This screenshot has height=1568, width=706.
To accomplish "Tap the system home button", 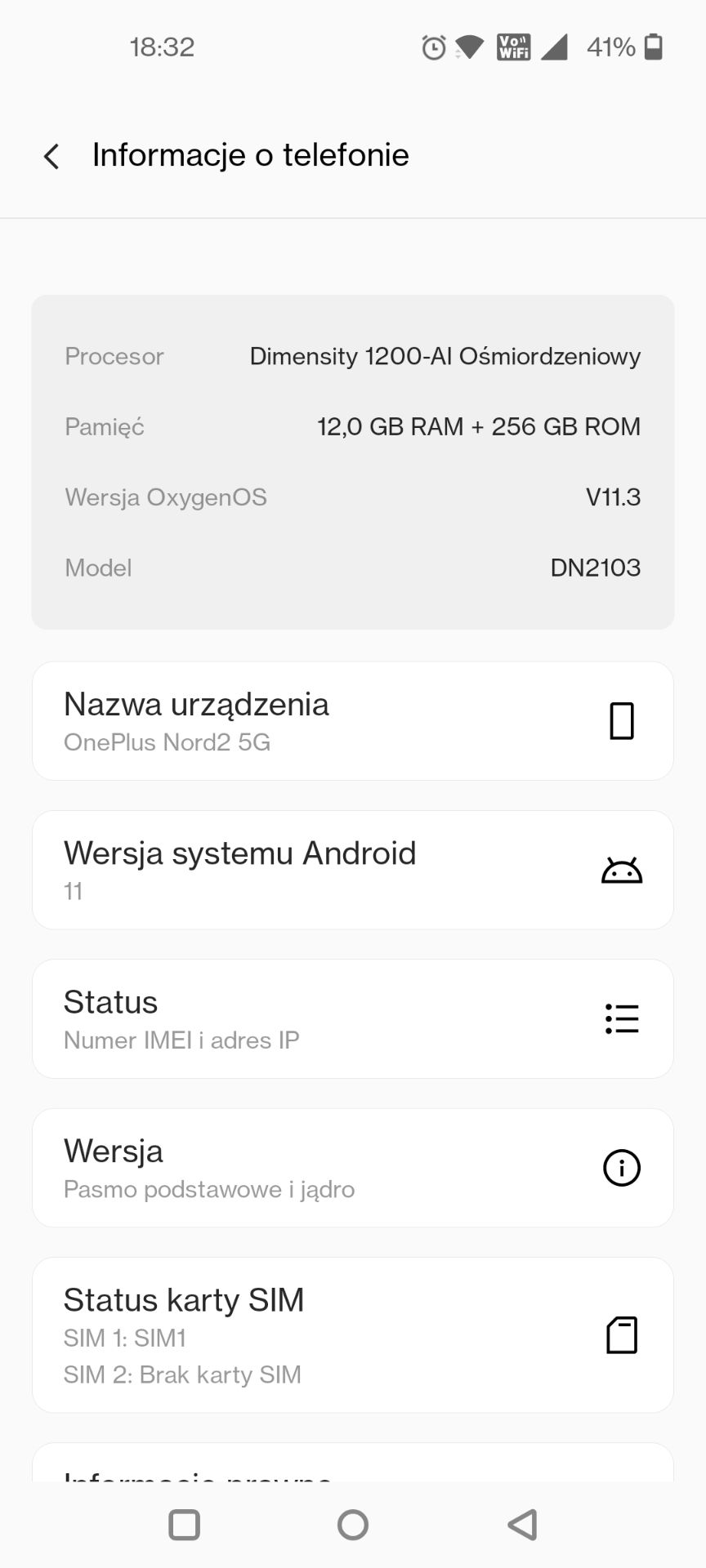I will coord(353,1525).
